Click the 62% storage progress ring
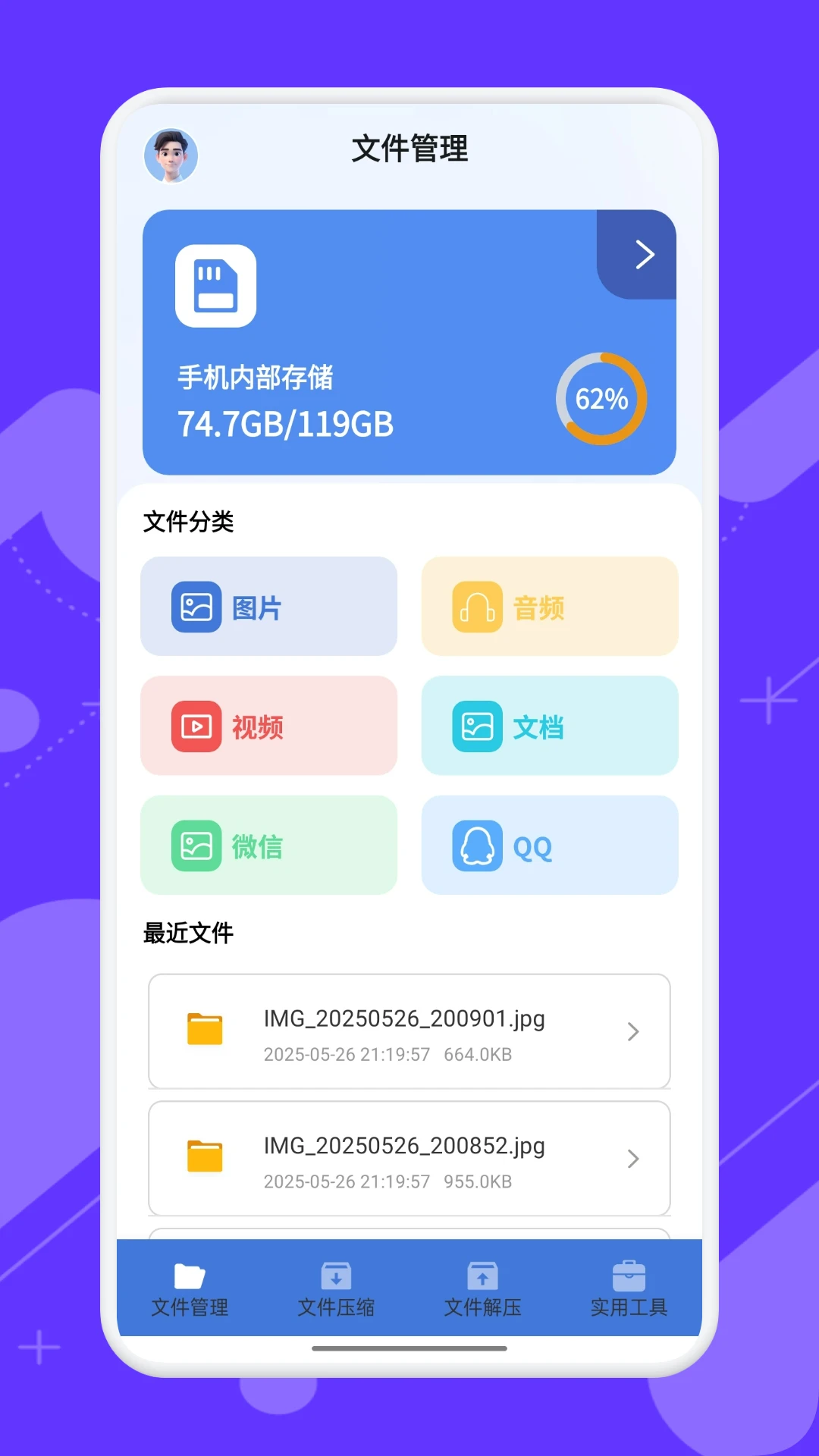Image resolution: width=819 pixels, height=1456 pixels. [x=602, y=398]
